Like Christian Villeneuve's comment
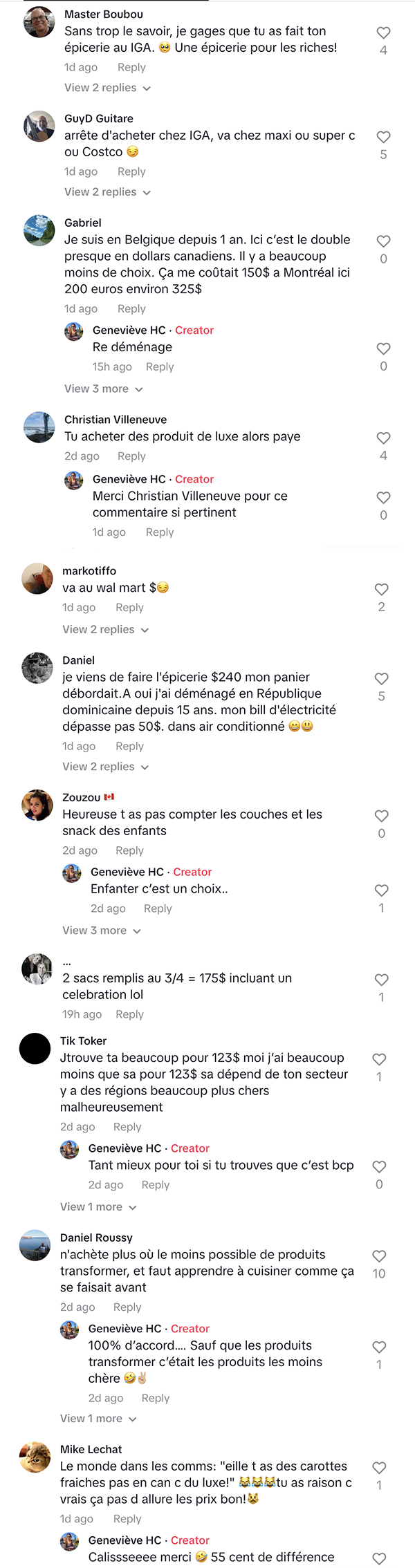415x1568 pixels. coord(383,438)
